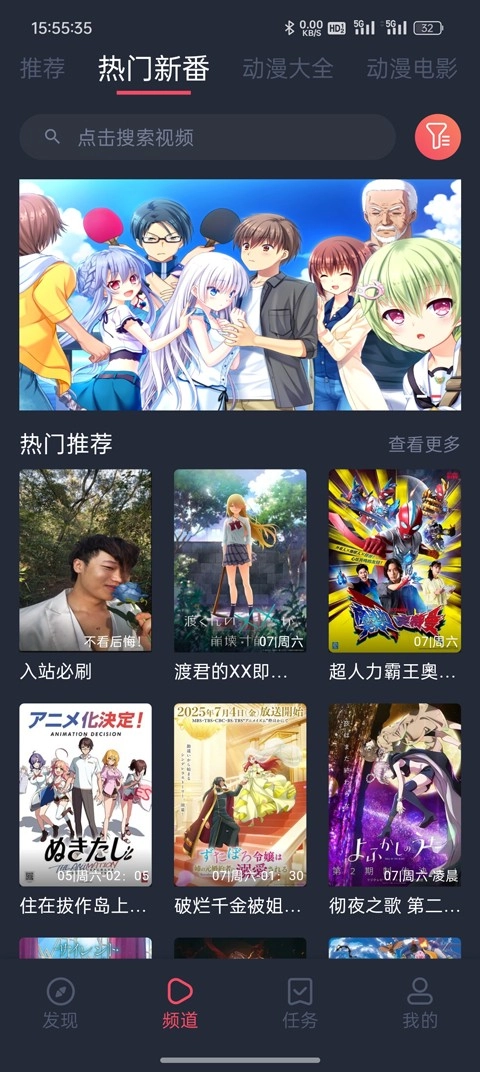Go to the 发现 tab

pyautogui.click(x=60, y=1003)
